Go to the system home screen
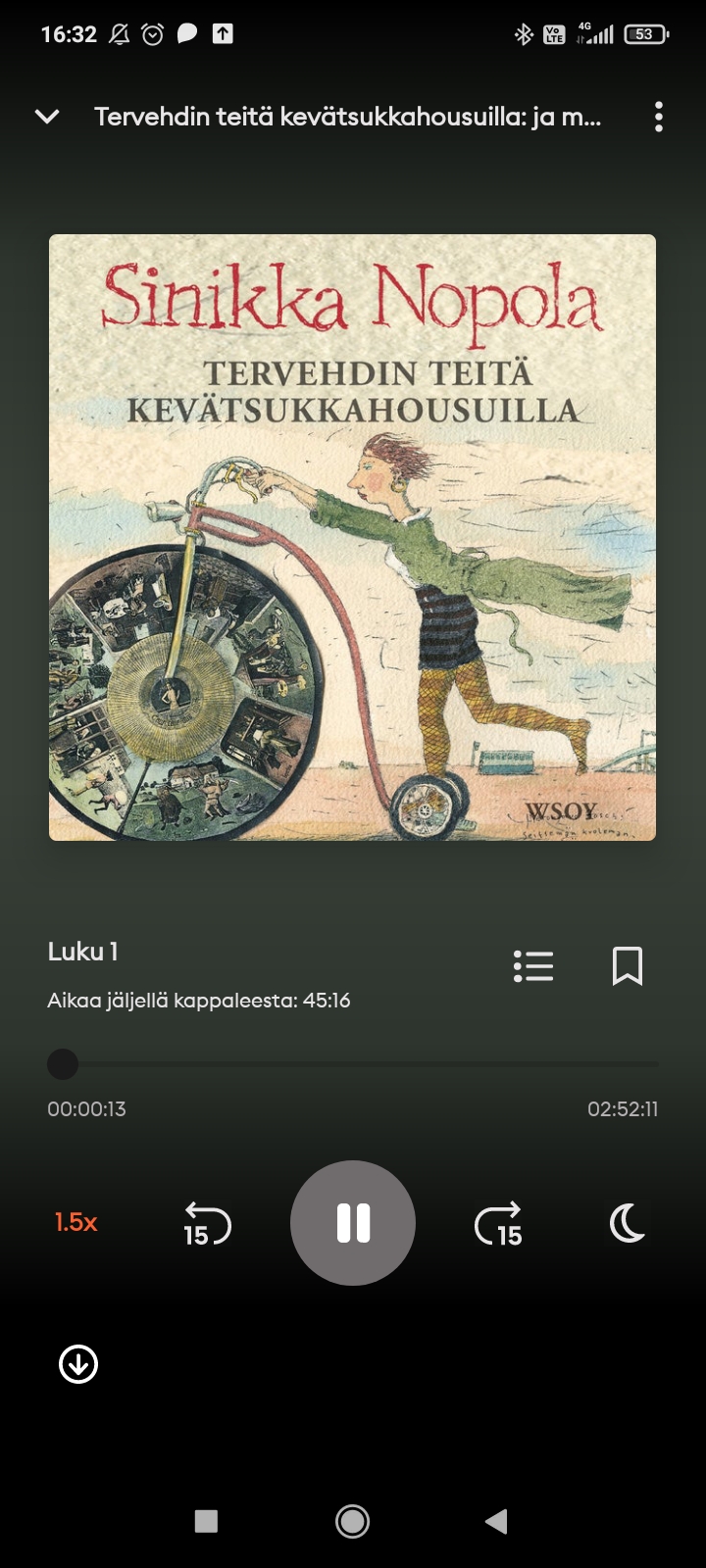Image resolution: width=706 pixels, height=1568 pixels. point(352,1521)
